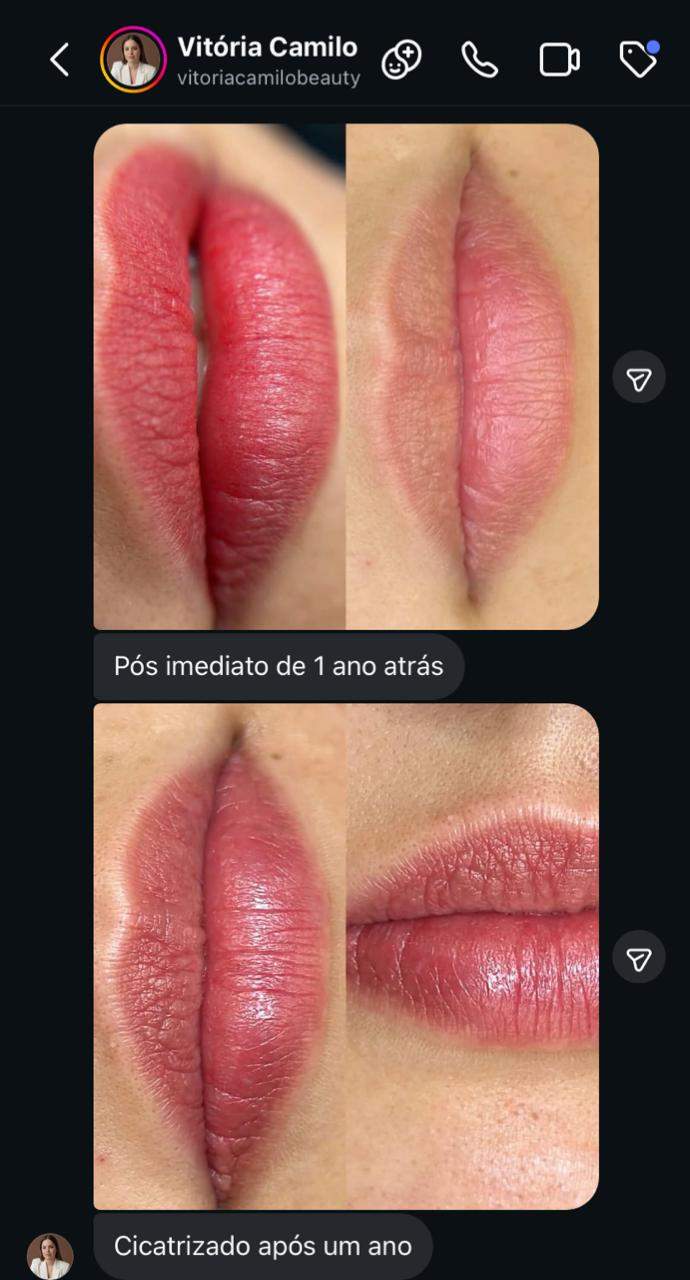Open the image above 'Pós imediato de 1 ano atrás'
690x1280 pixels.
click(346, 376)
